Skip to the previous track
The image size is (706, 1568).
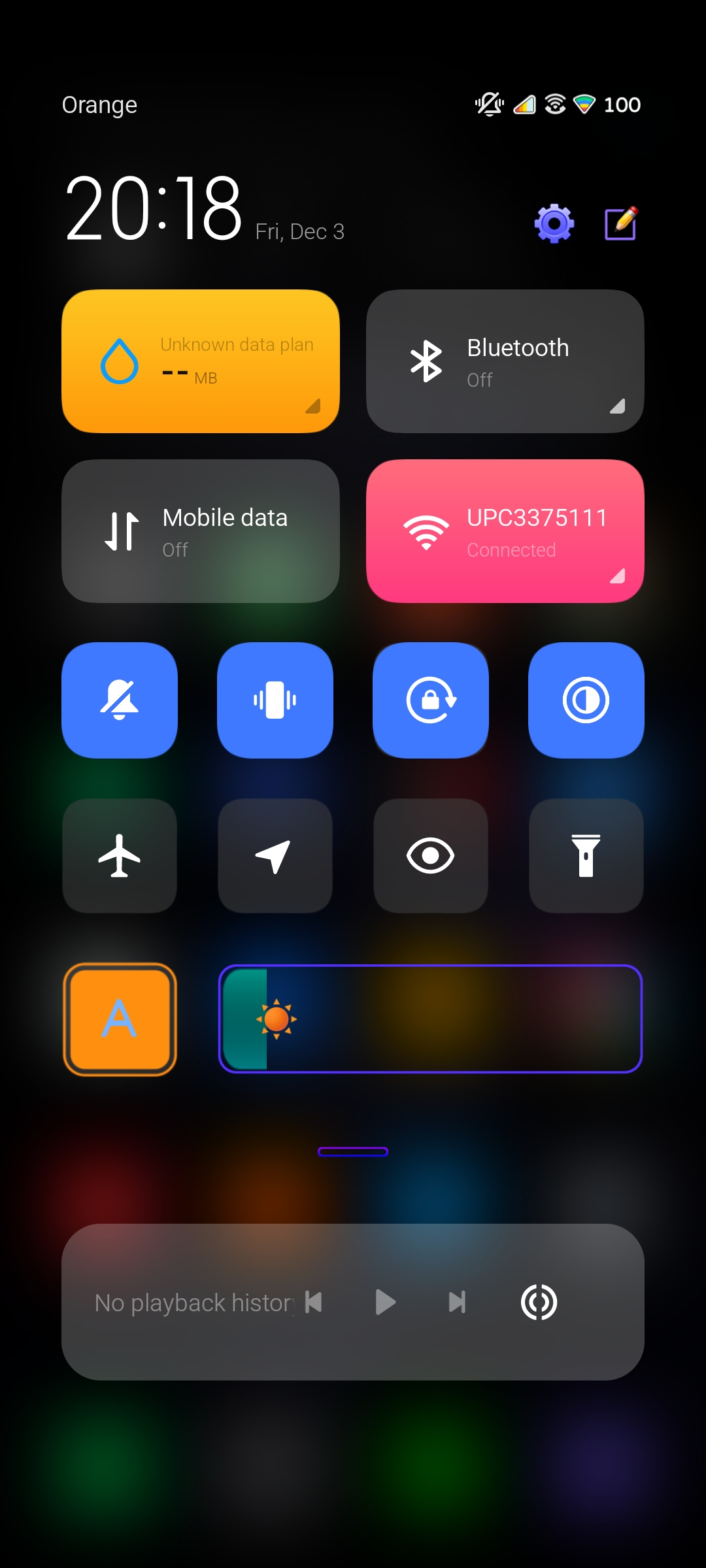[314, 1302]
